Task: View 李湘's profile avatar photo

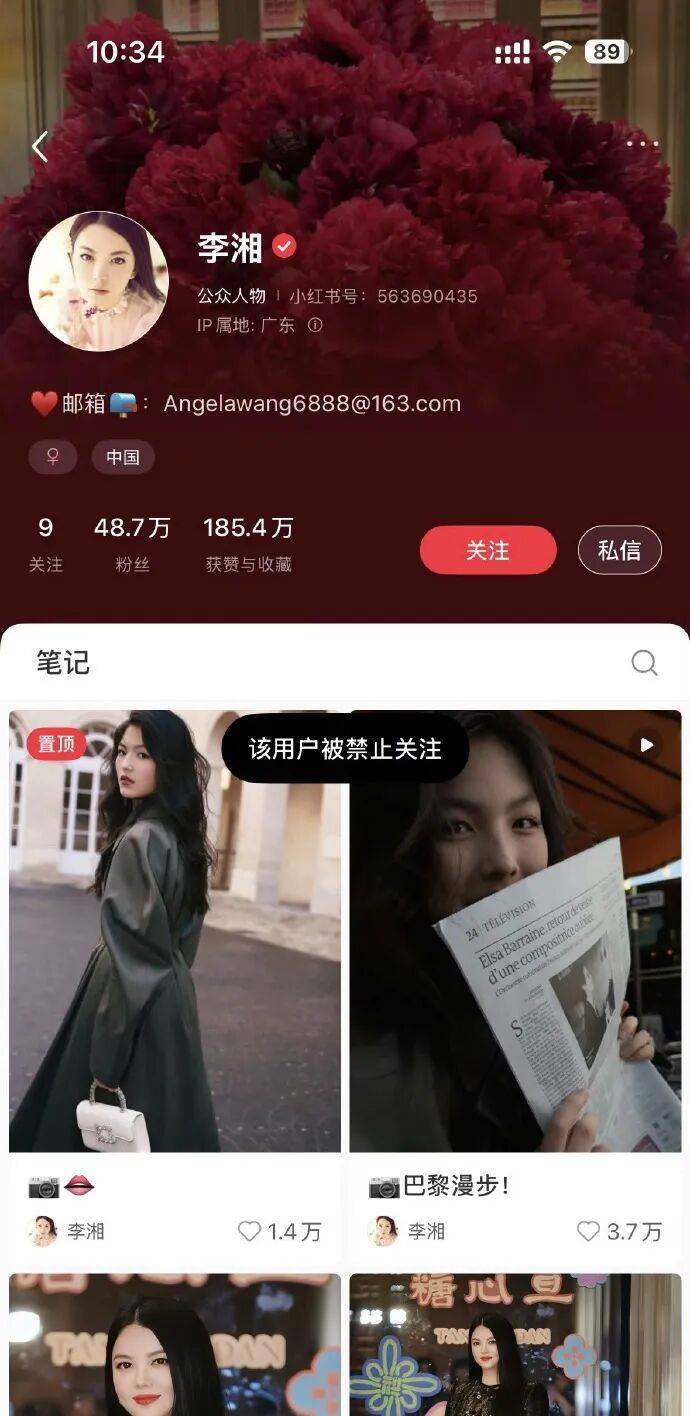Action: point(98,281)
